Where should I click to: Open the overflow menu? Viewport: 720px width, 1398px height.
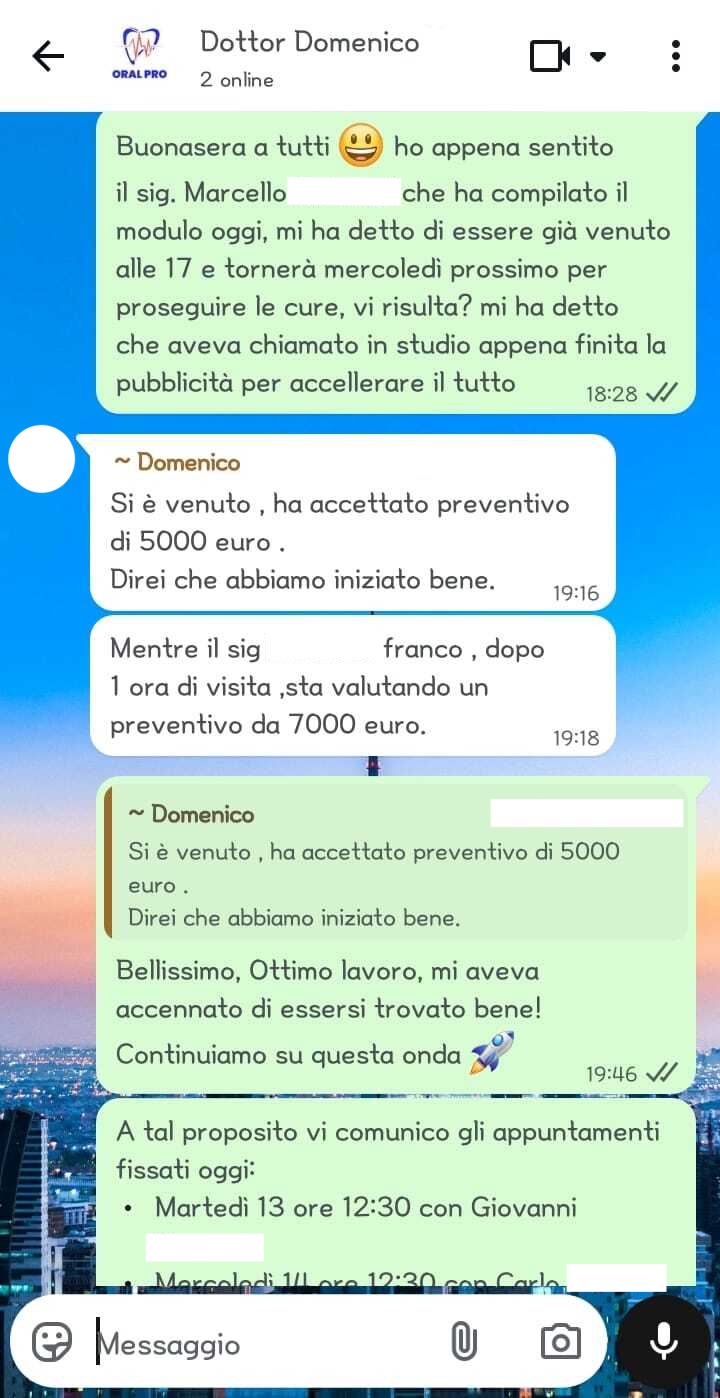(676, 56)
